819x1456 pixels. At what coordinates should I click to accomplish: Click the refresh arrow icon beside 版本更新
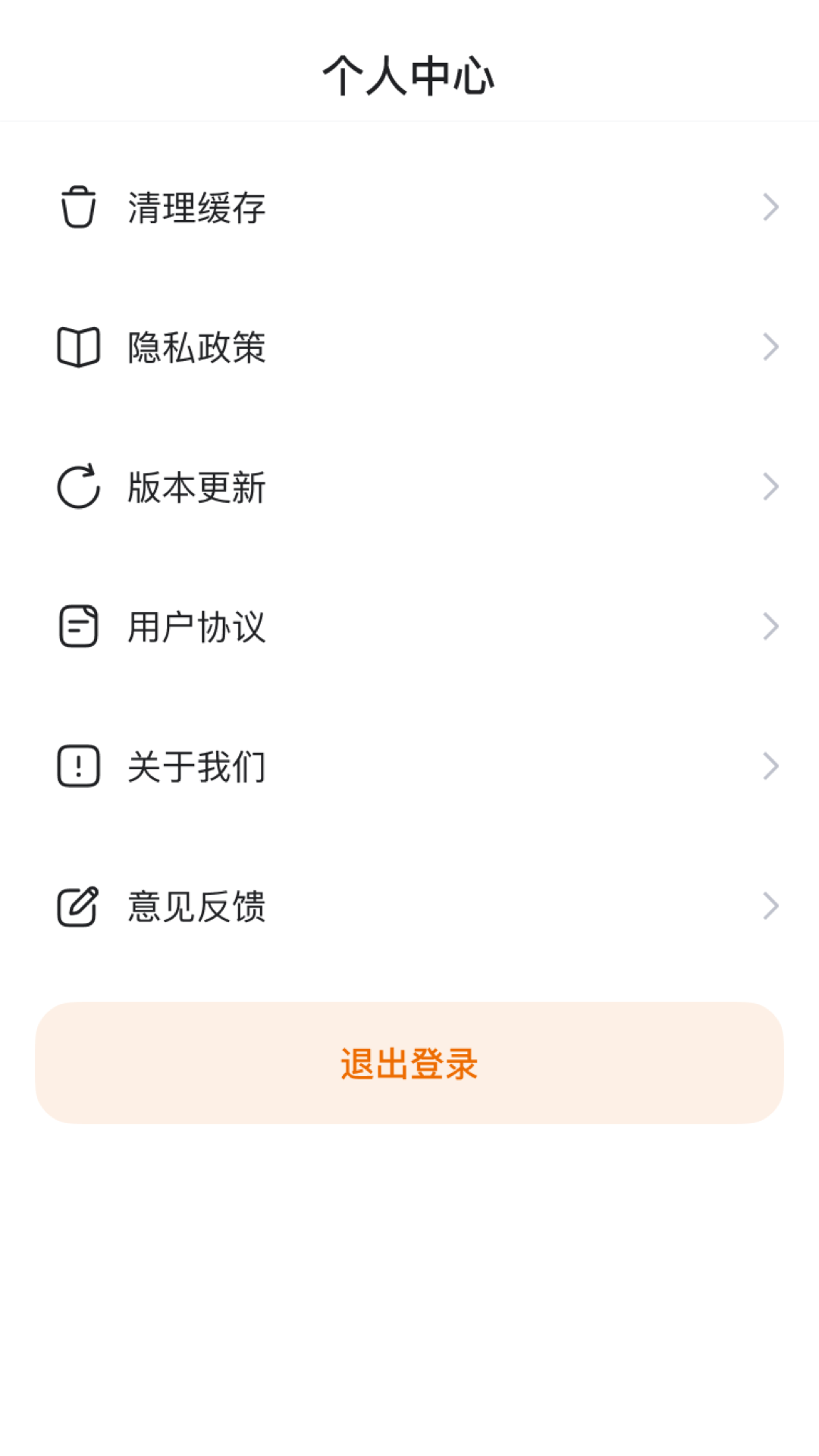click(77, 486)
